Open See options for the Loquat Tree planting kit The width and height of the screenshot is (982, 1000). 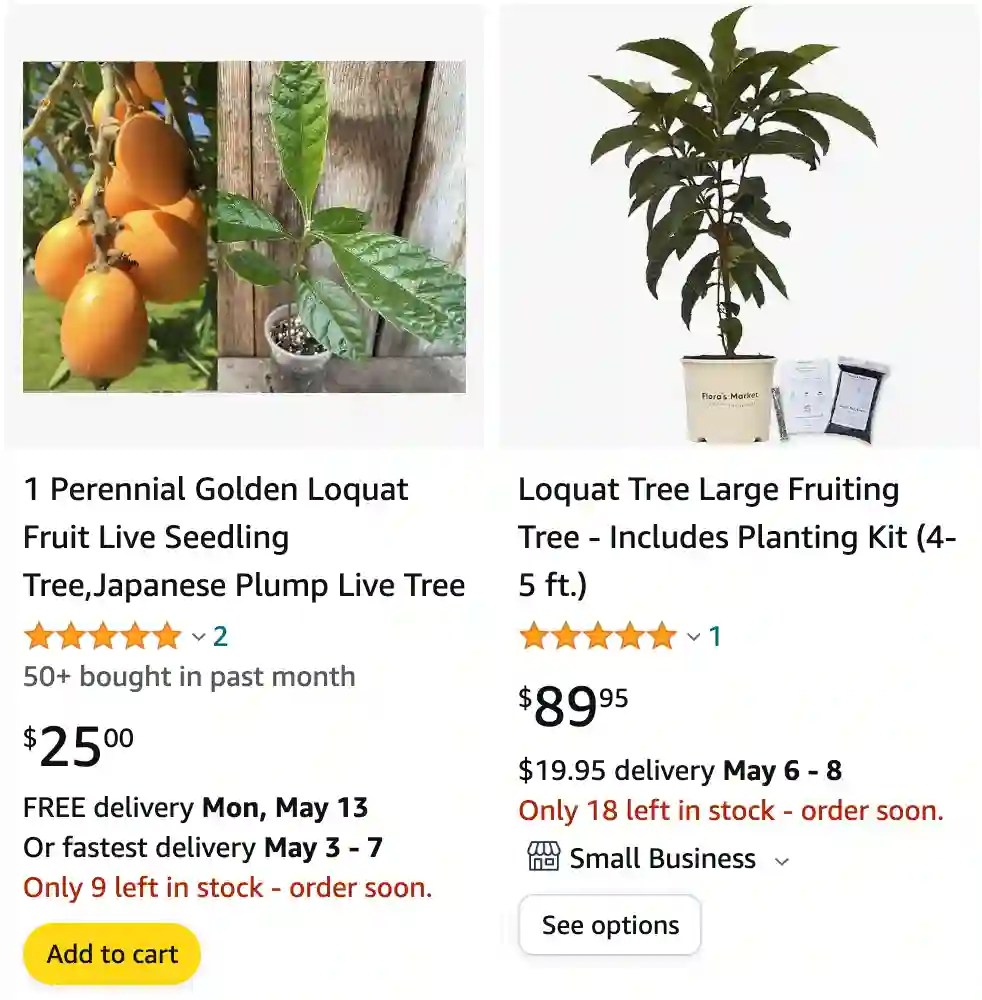coord(610,925)
